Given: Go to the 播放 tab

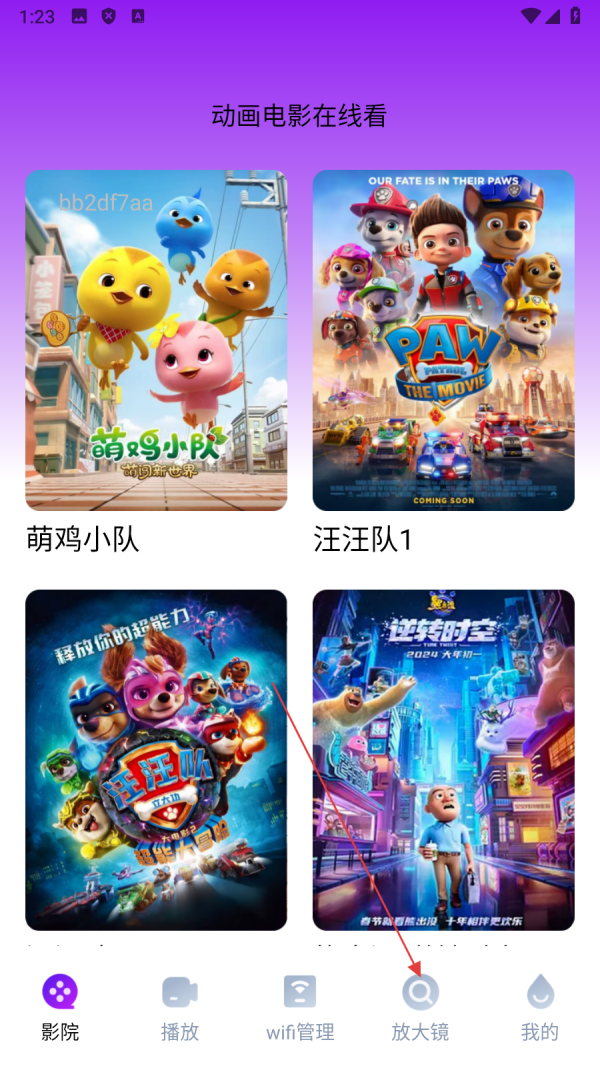Looking at the screenshot, I should tap(180, 1008).
